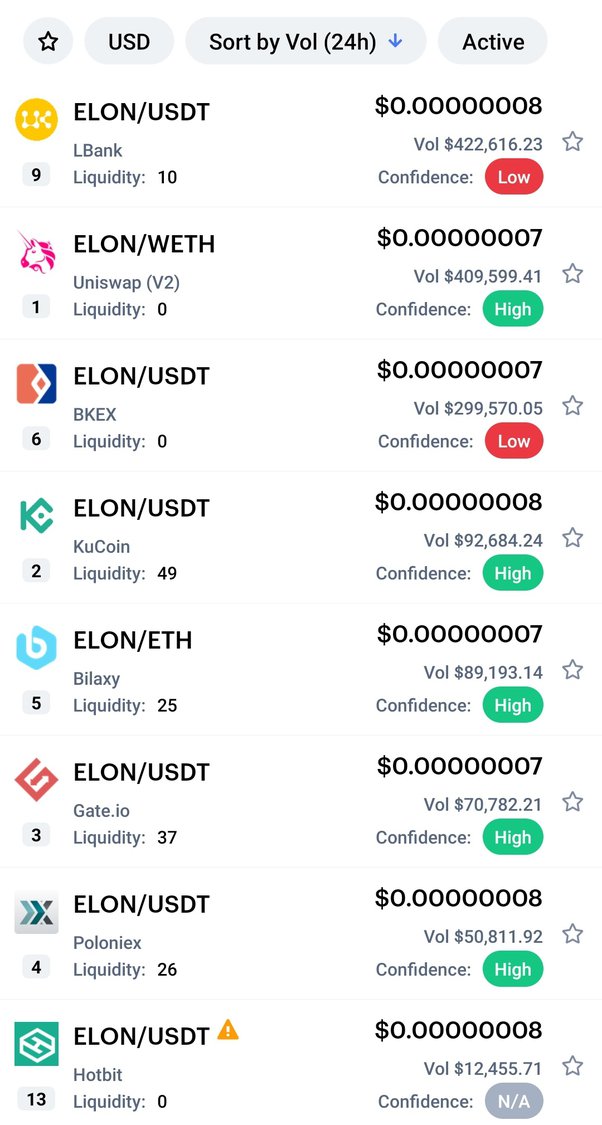The image size is (602, 1125).
Task: Tap the Active filter chip
Action: tap(493, 42)
